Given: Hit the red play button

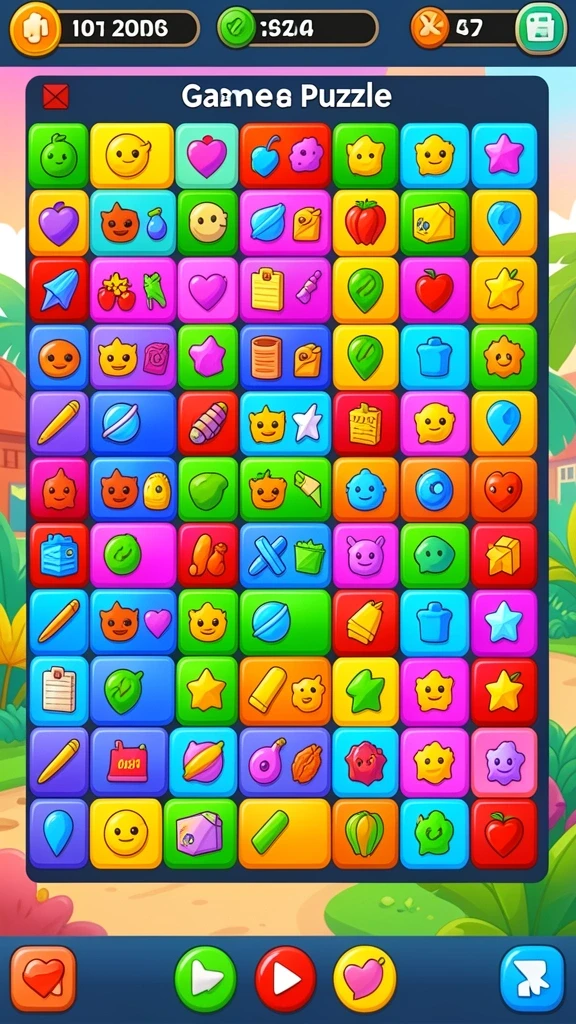Looking at the screenshot, I should click(x=285, y=979).
